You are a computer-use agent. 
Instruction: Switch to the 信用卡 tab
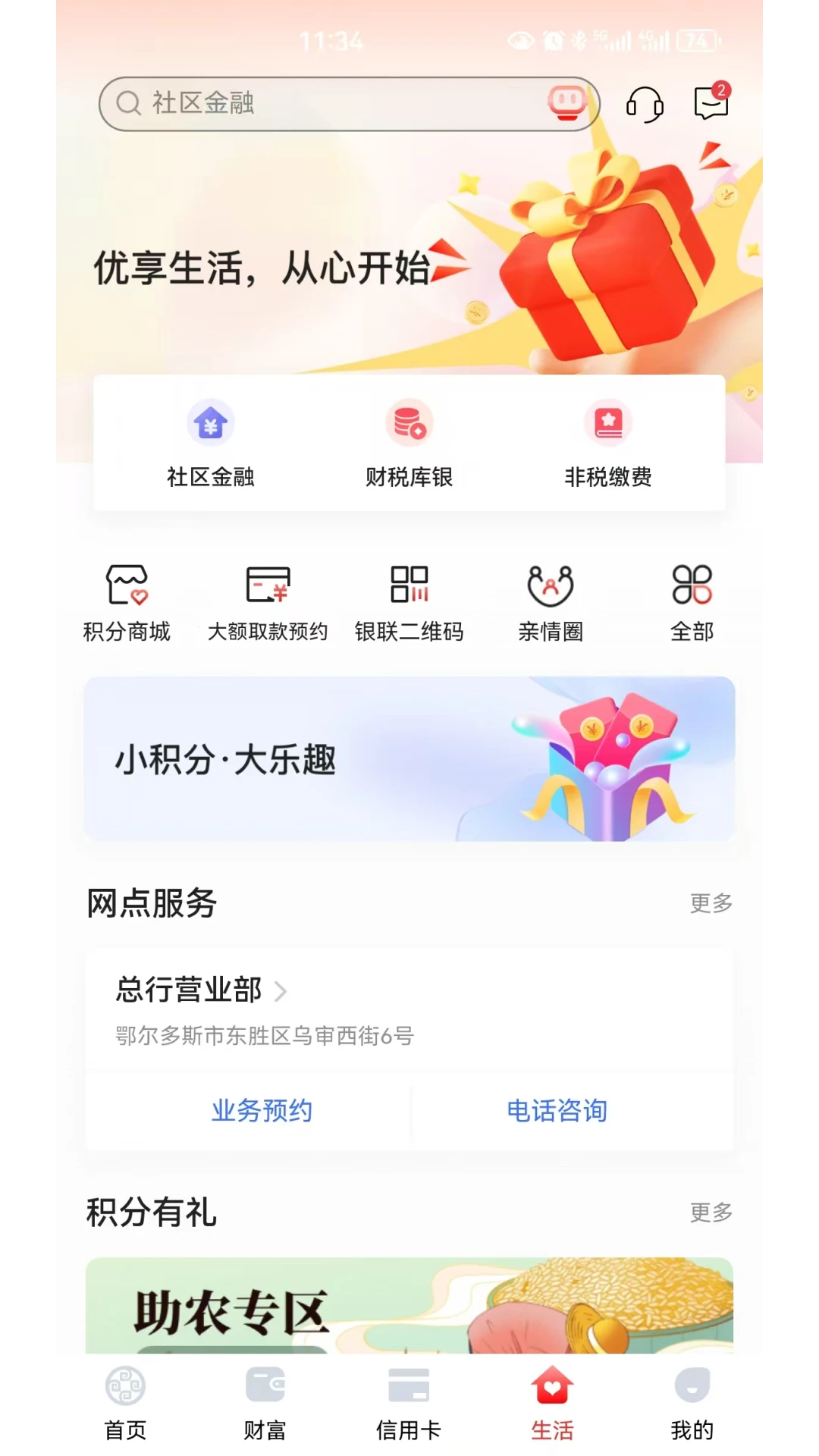tap(409, 1403)
